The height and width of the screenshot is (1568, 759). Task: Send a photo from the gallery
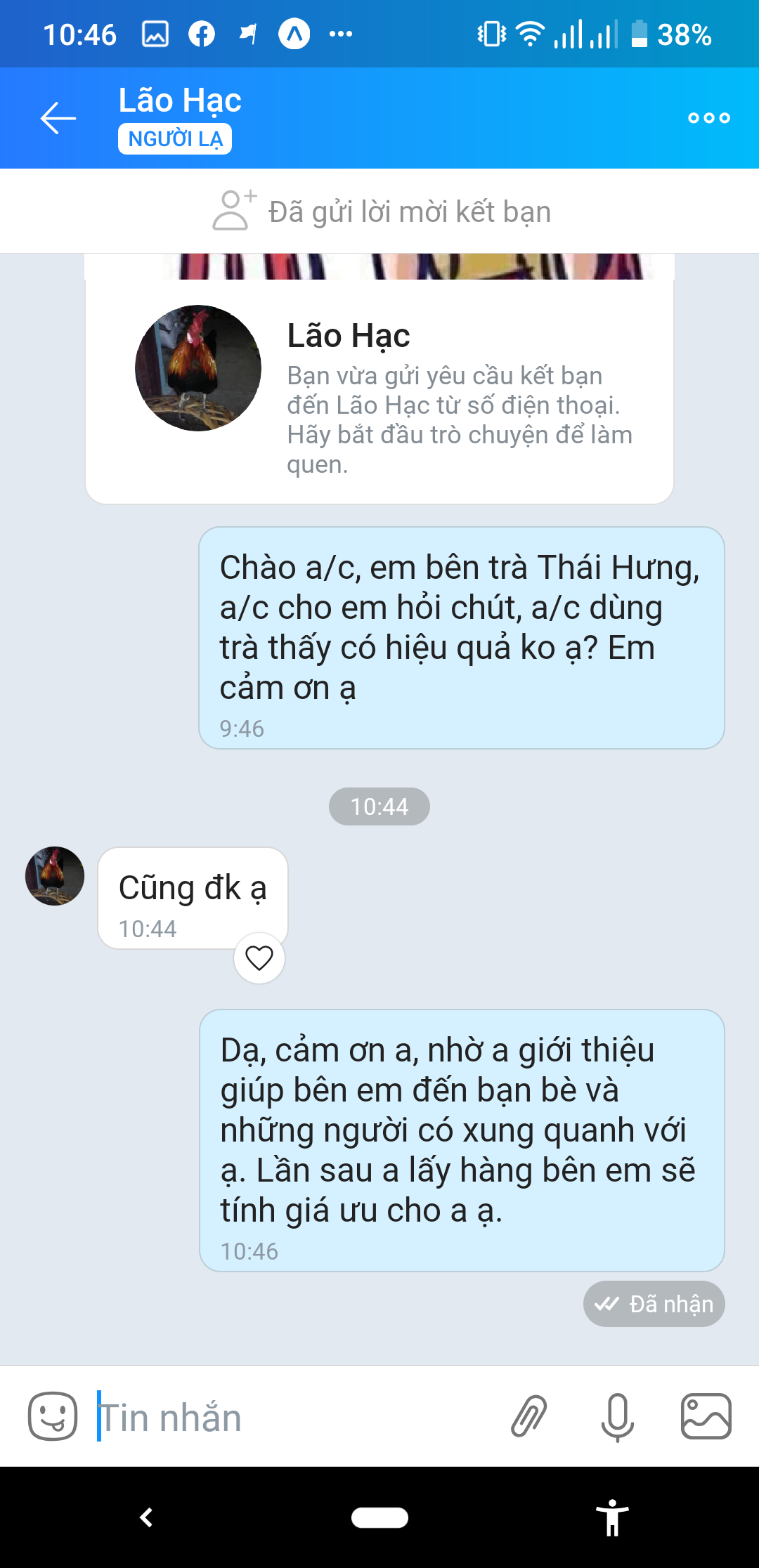pyautogui.click(x=706, y=1416)
